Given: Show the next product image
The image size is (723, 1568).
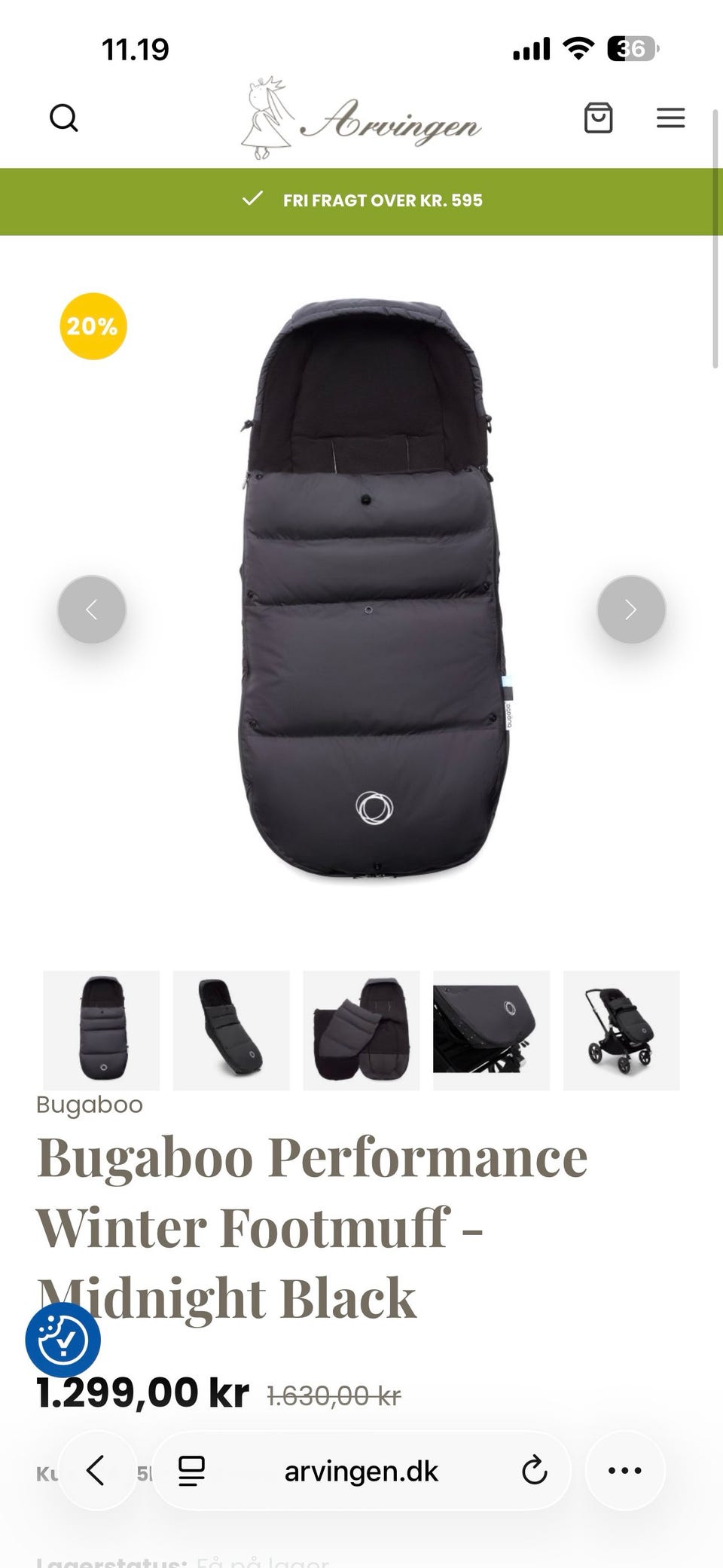Looking at the screenshot, I should 631,610.
